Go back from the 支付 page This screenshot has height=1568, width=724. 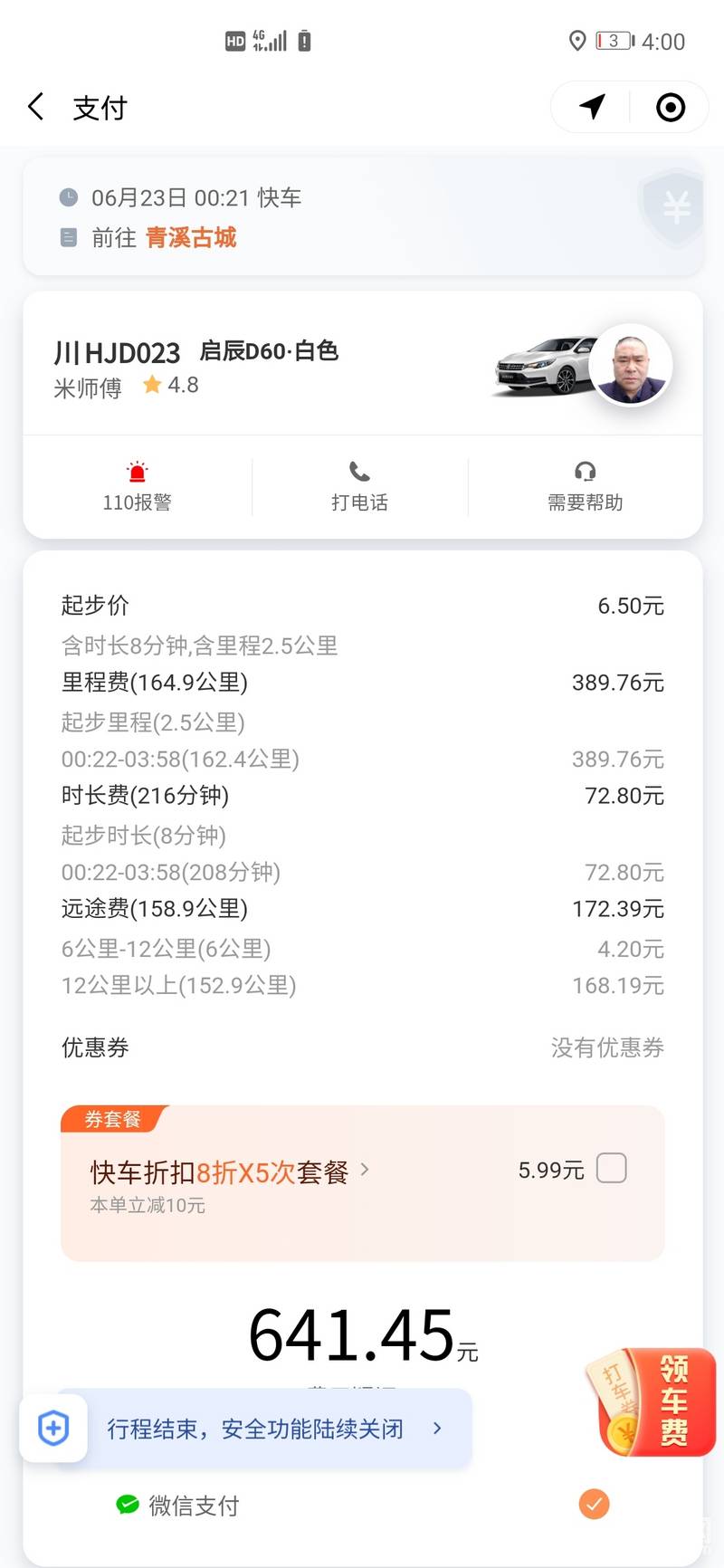click(36, 107)
